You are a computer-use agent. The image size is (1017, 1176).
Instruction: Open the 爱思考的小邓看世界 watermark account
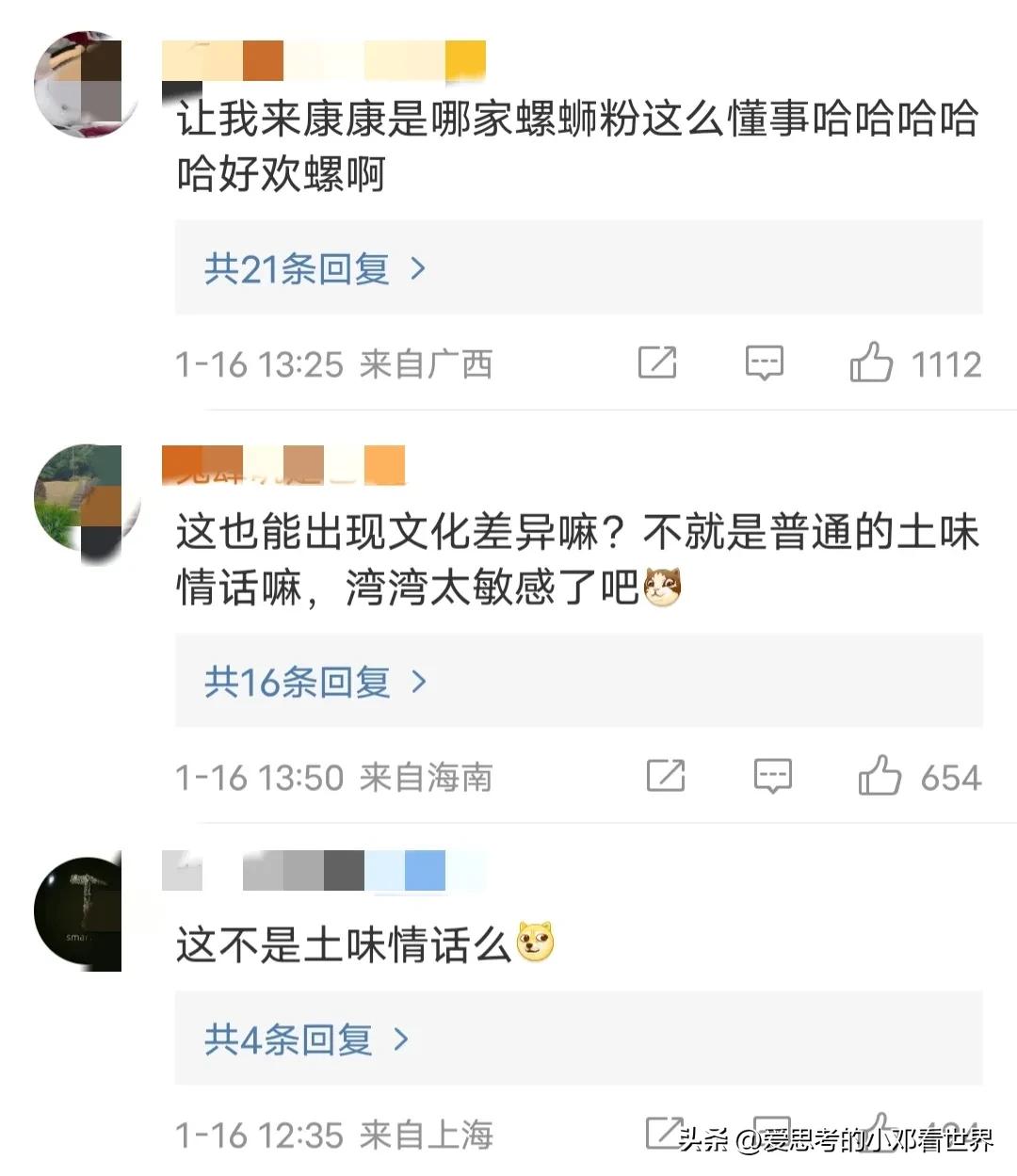(866, 1138)
